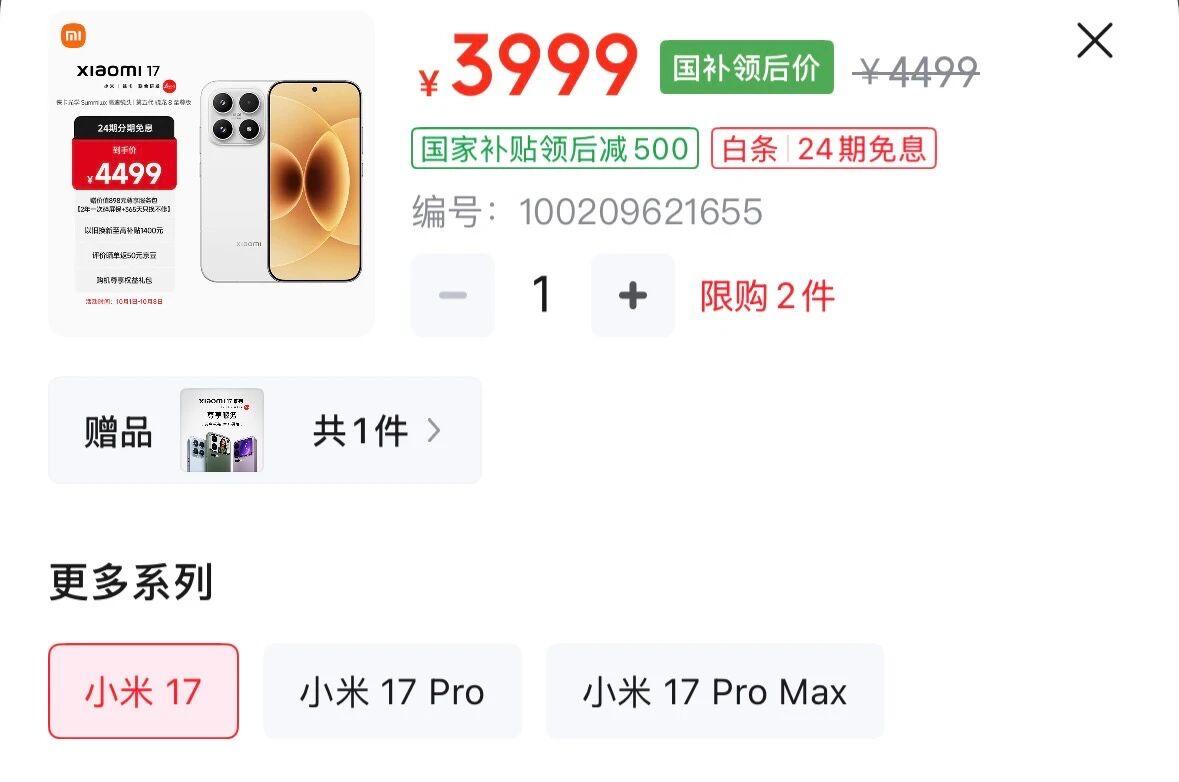Screen dimensions: 1179x782
Task: Choose the 小米 17 Pro option
Action: [x=392, y=691]
